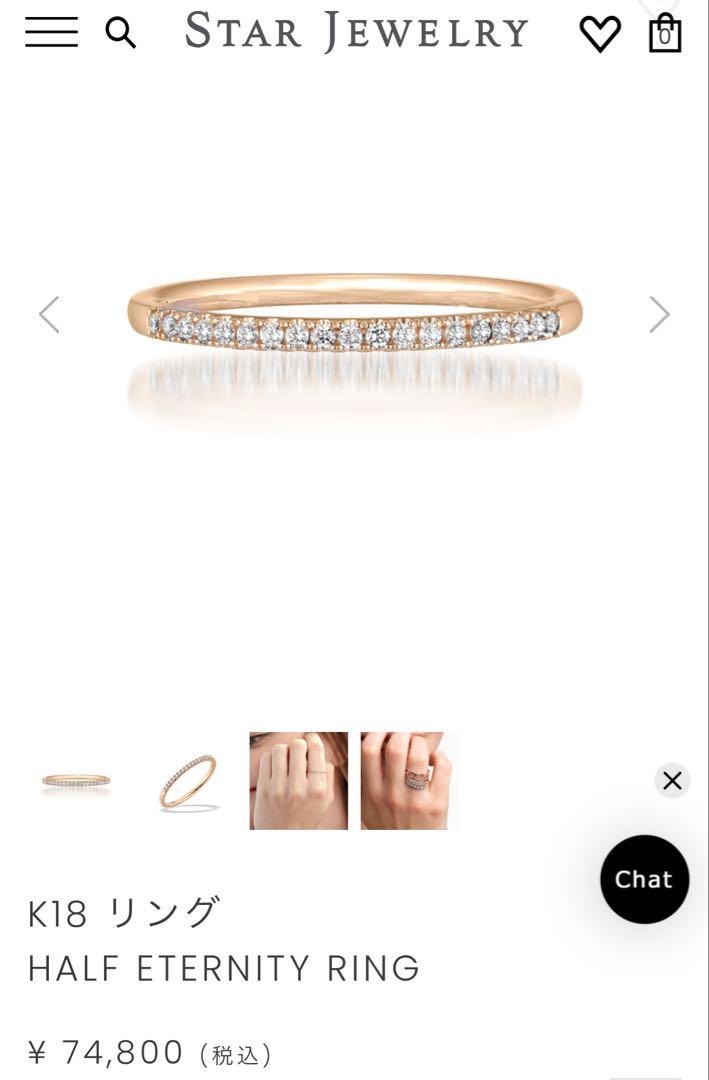View the wishlist heart
Image resolution: width=709 pixels, height=1080 pixels.
[x=600, y=34]
